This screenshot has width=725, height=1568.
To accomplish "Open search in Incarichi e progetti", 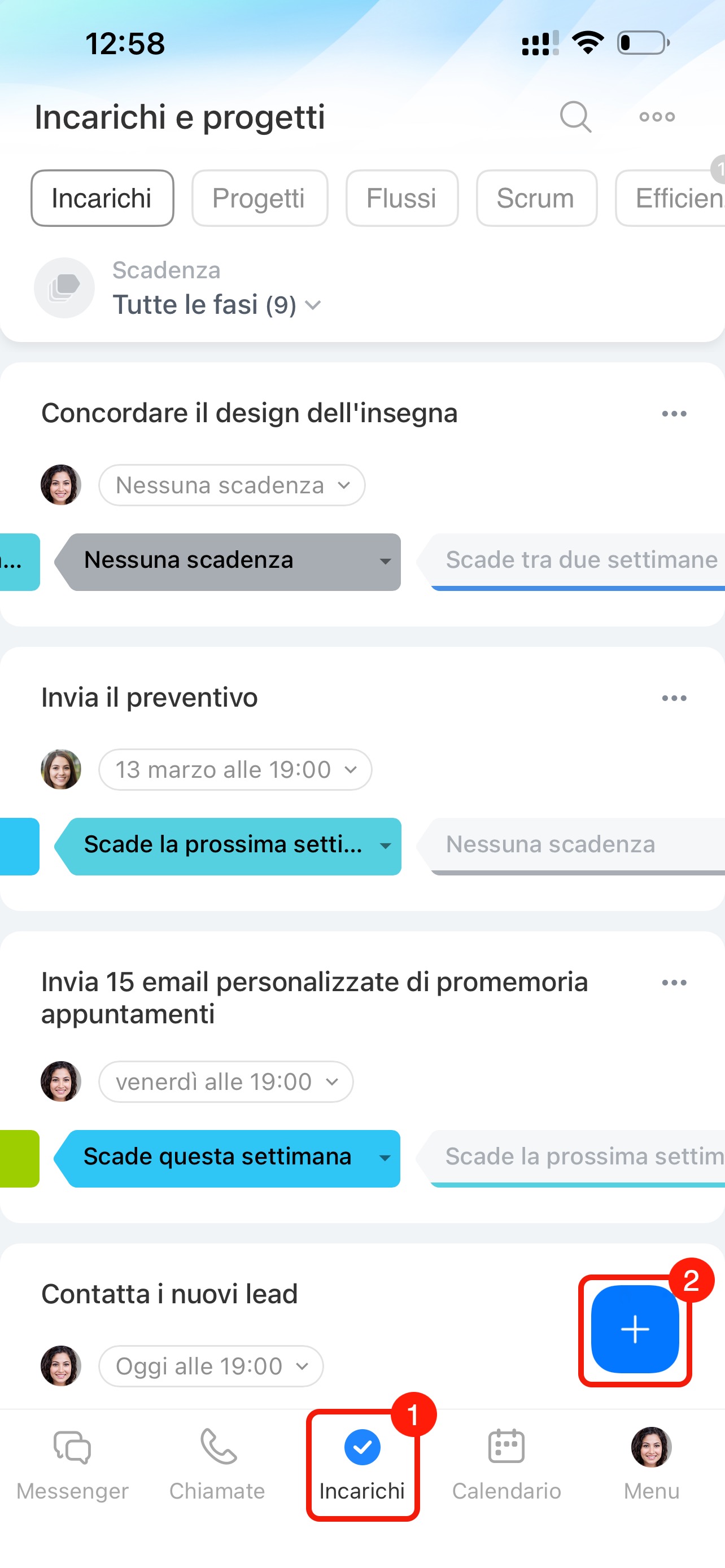I will click(x=575, y=116).
